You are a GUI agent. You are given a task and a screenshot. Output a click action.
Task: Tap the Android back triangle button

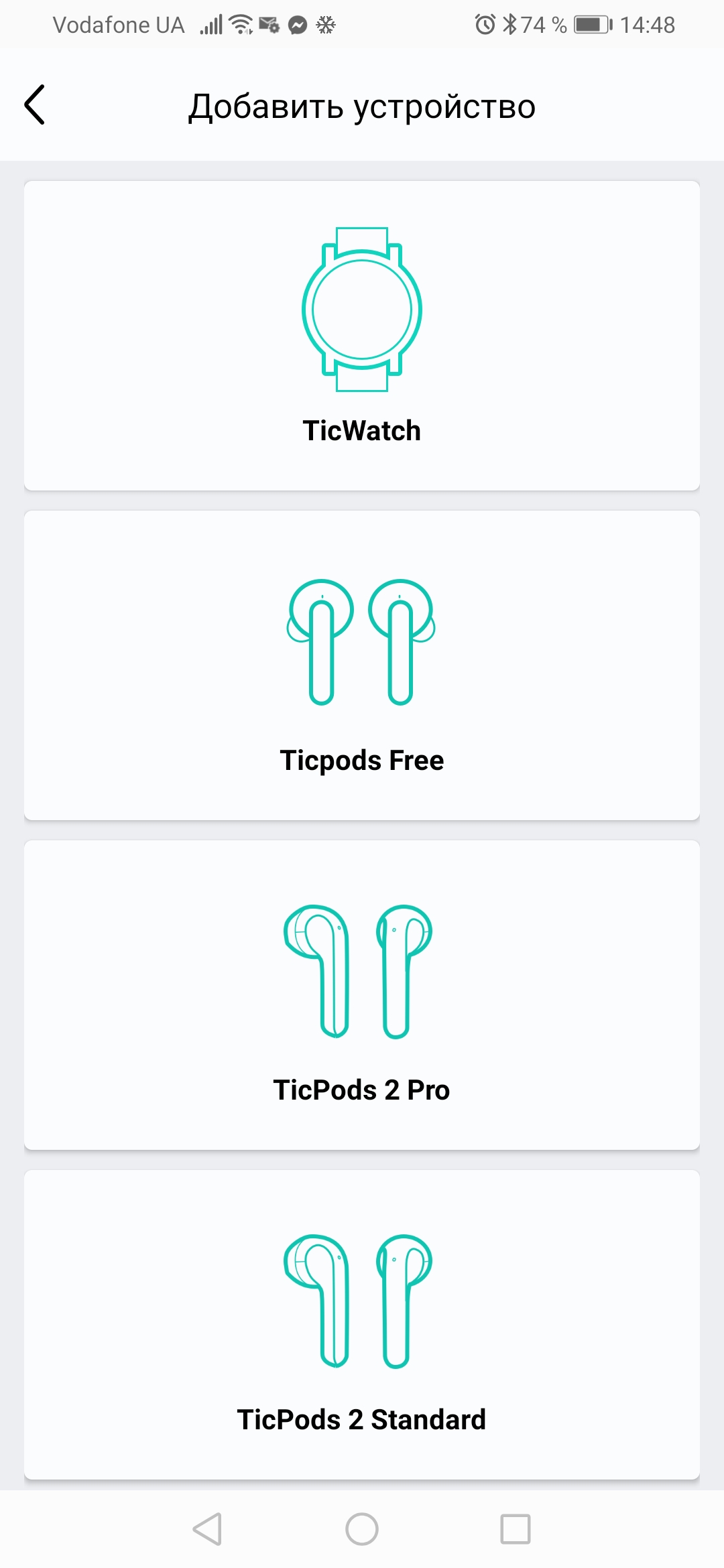(x=208, y=1530)
